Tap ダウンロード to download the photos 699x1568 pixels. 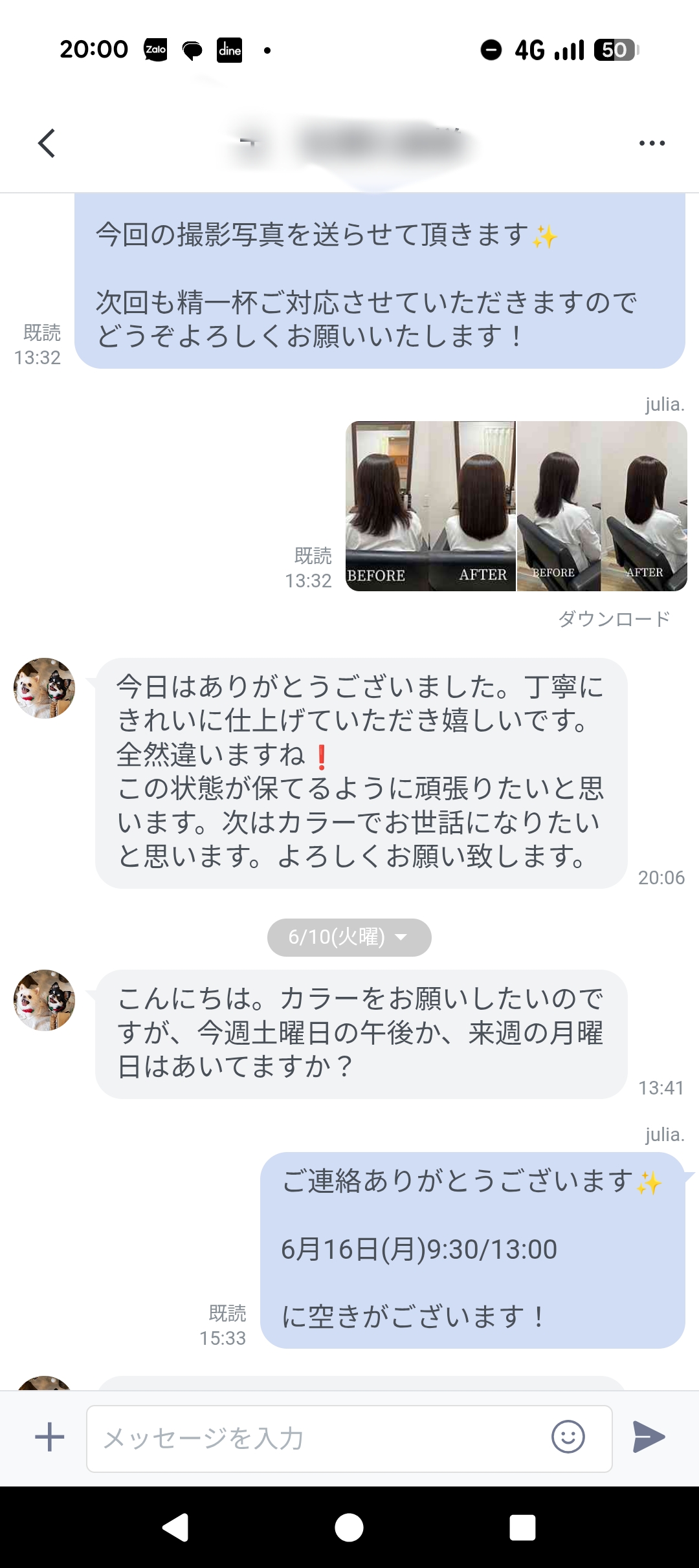coord(614,619)
